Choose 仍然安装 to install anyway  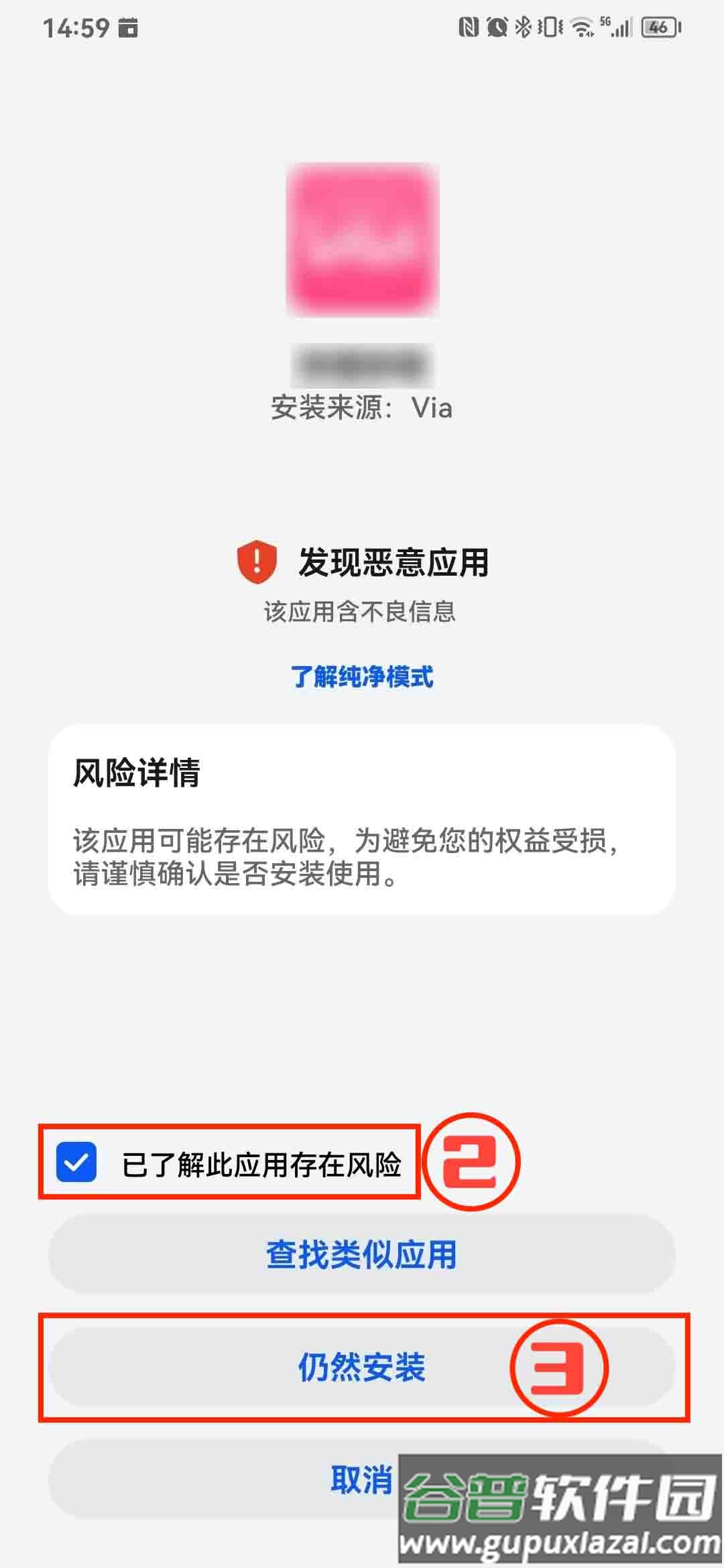tap(362, 1367)
